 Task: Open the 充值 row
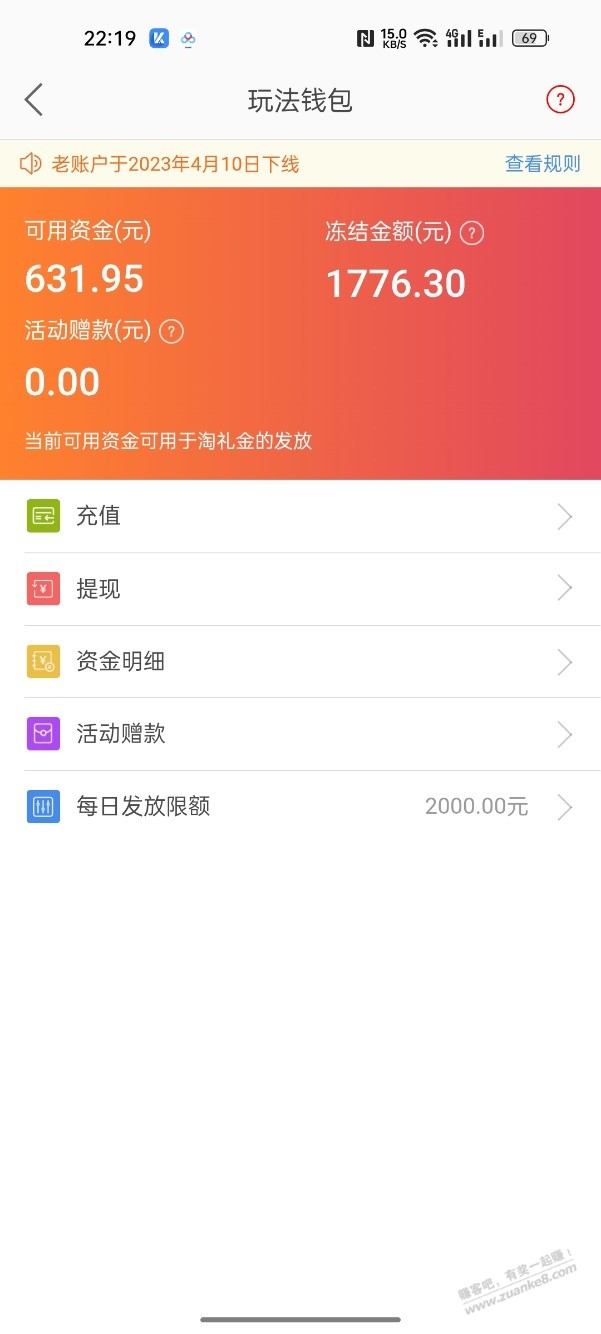pos(300,516)
